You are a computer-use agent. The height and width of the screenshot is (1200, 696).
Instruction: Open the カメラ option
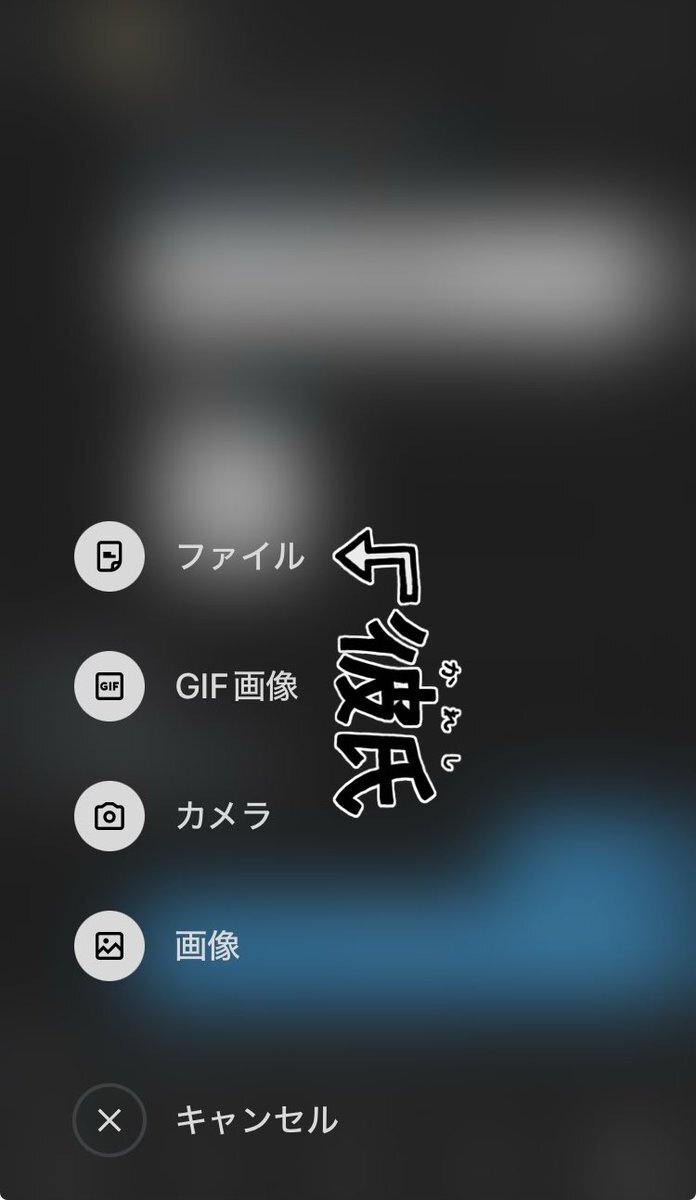pyautogui.click(x=110, y=816)
